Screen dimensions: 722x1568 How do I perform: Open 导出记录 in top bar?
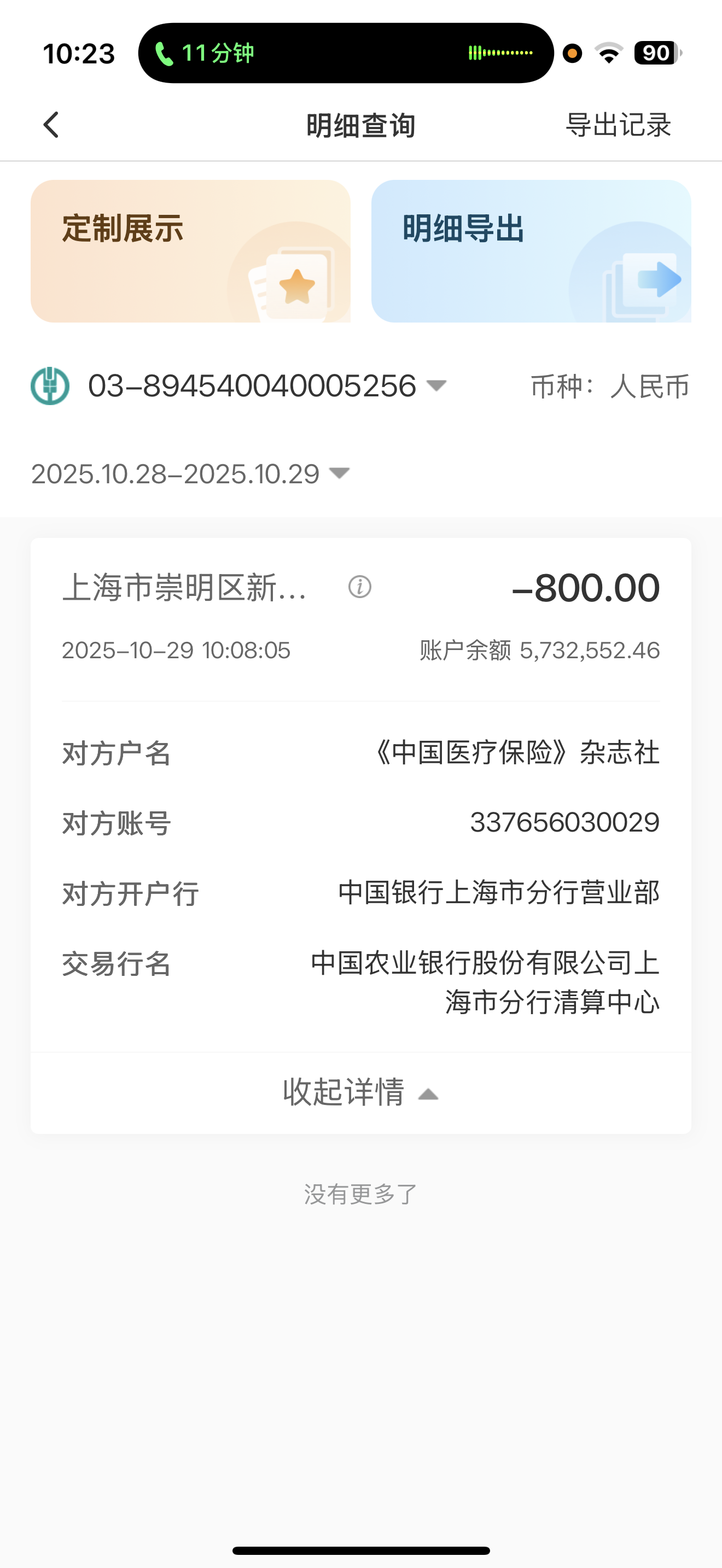pyautogui.click(x=618, y=125)
